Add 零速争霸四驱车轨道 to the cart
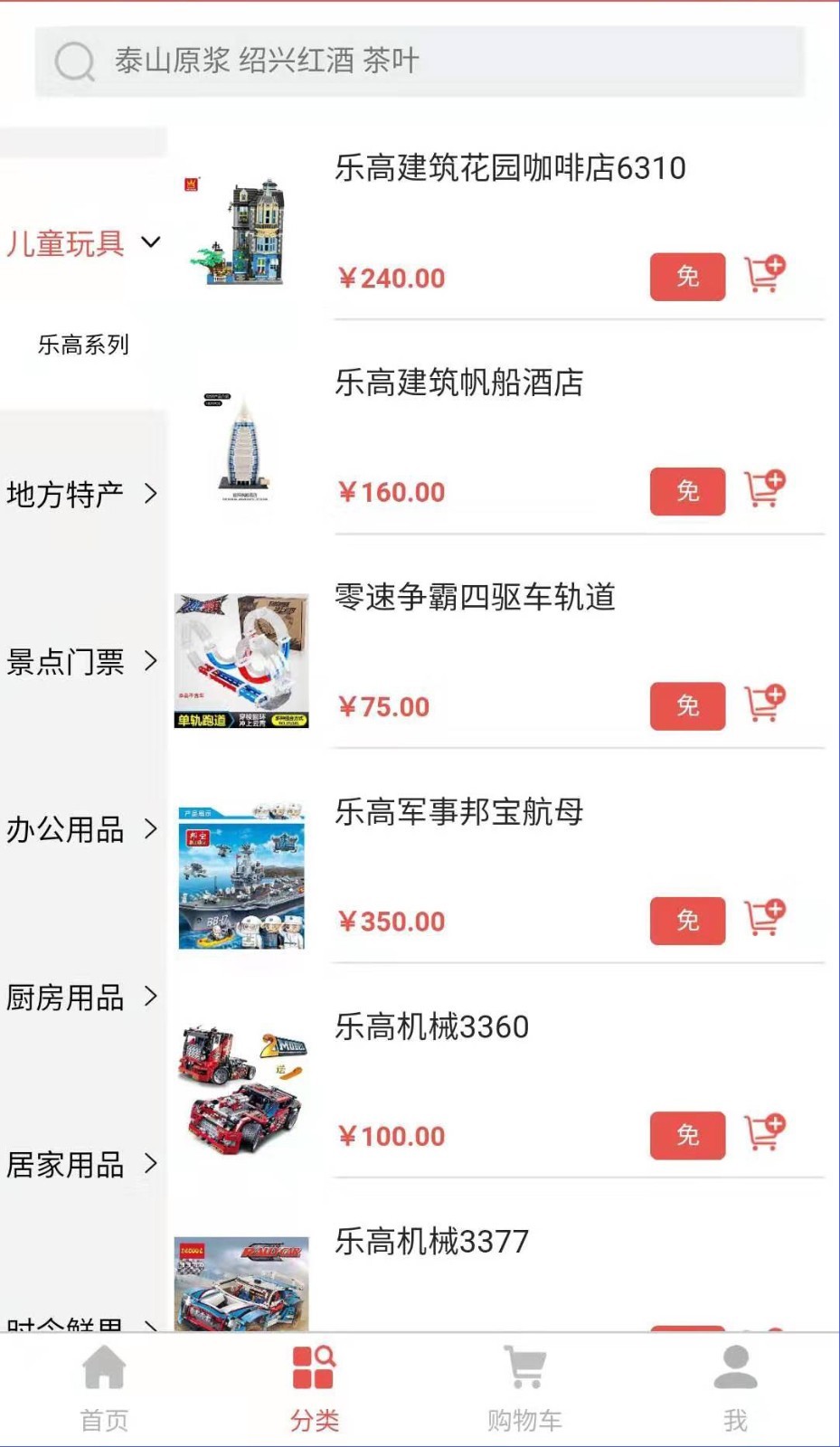840x1447 pixels. (764, 705)
